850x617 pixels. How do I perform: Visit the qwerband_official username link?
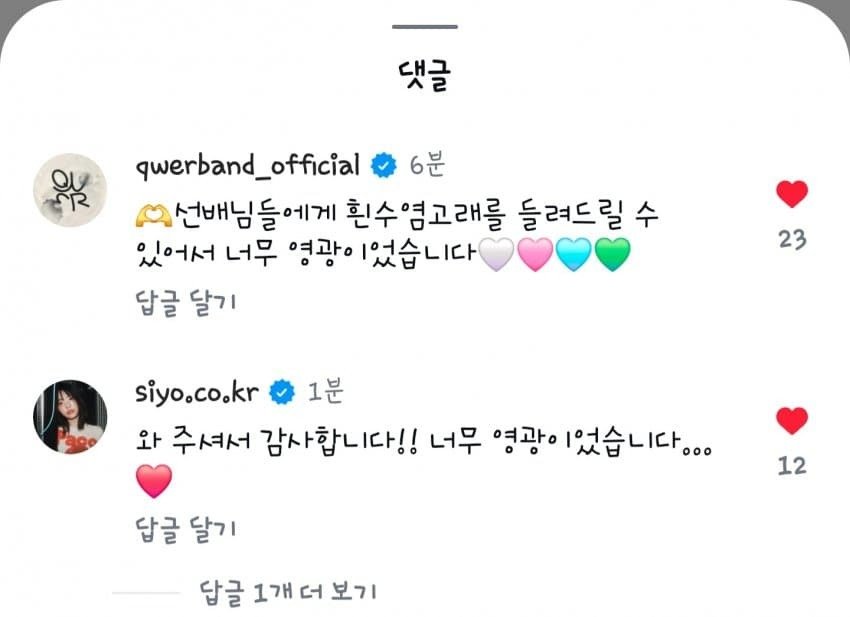[x=247, y=165]
